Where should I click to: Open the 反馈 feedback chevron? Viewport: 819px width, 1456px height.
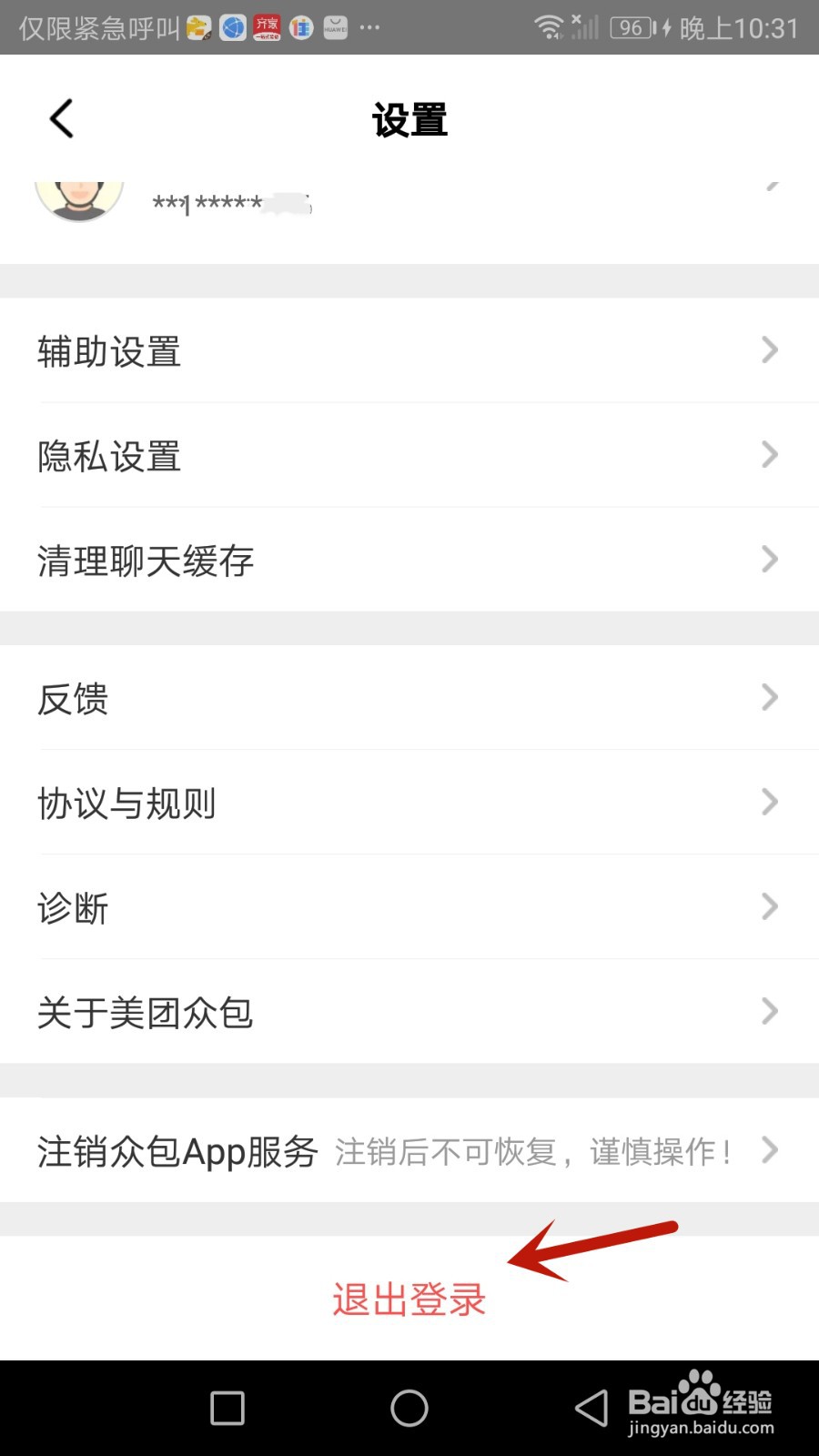coord(769,698)
